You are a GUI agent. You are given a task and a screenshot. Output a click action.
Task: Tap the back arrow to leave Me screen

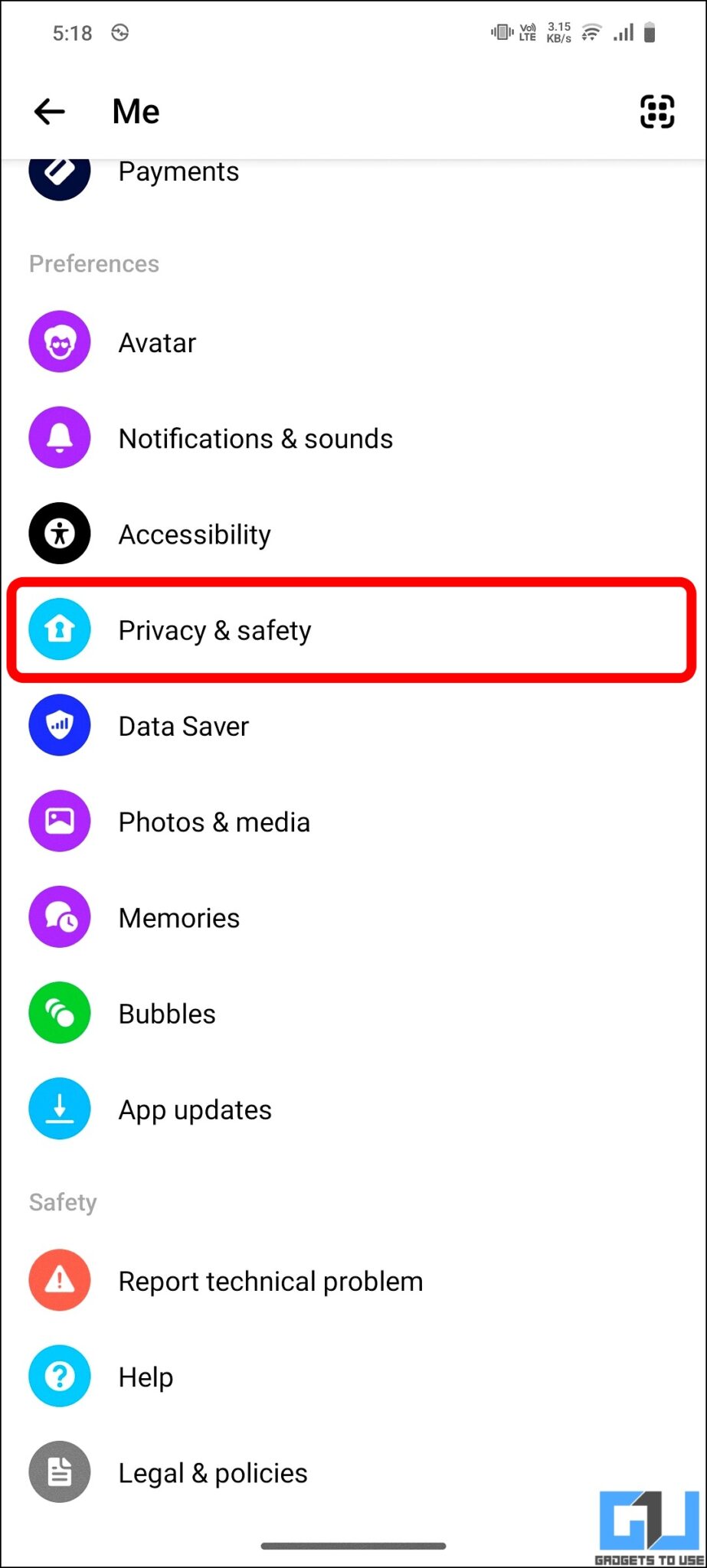(x=48, y=111)
